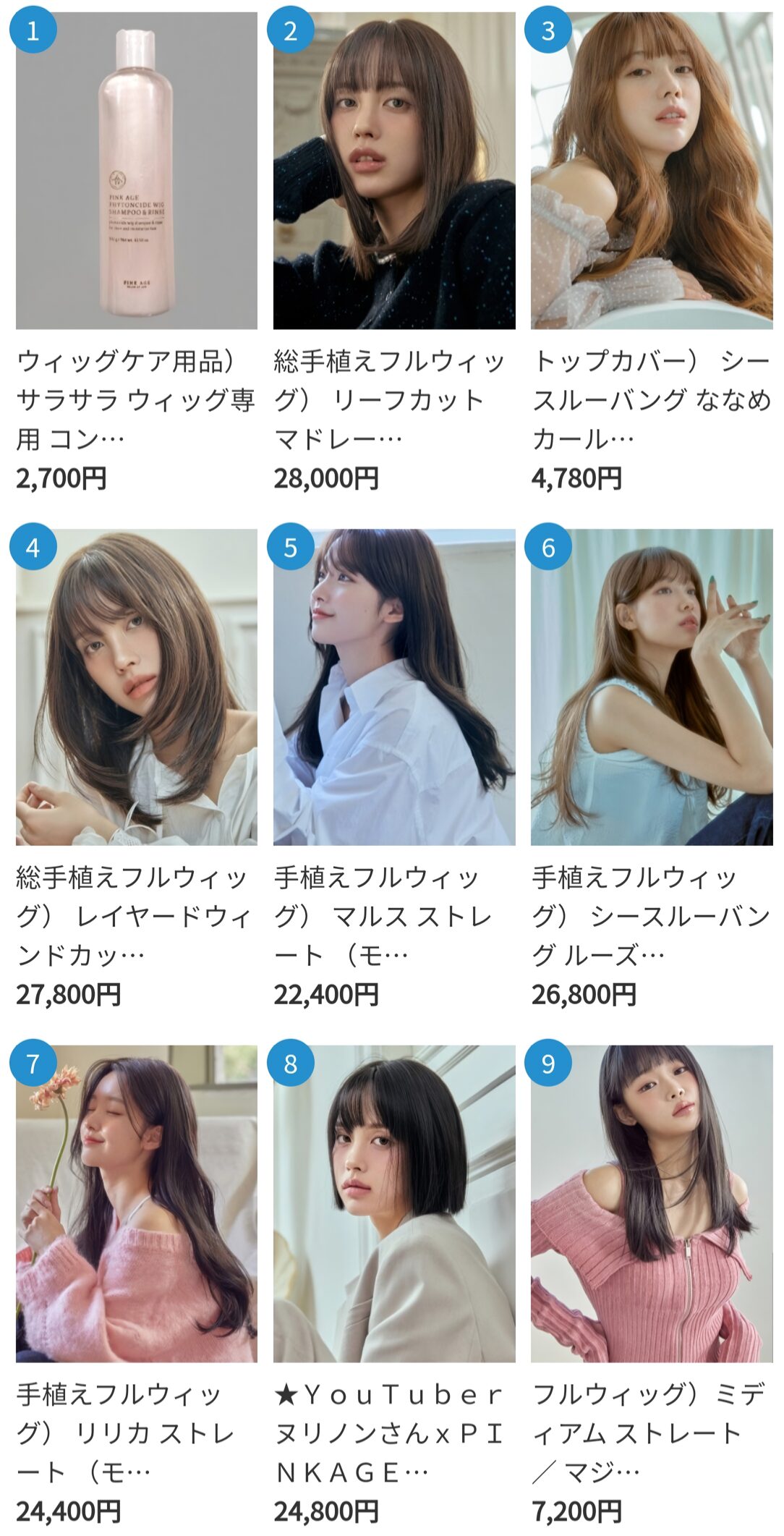
Task: Open the 22,400円 Mars straight full wig
Action: pyautogui.click(x=394, y=687)
